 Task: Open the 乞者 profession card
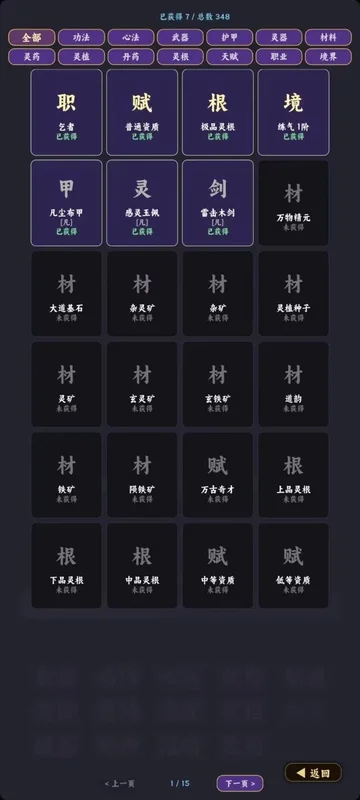tap(66, 112)
